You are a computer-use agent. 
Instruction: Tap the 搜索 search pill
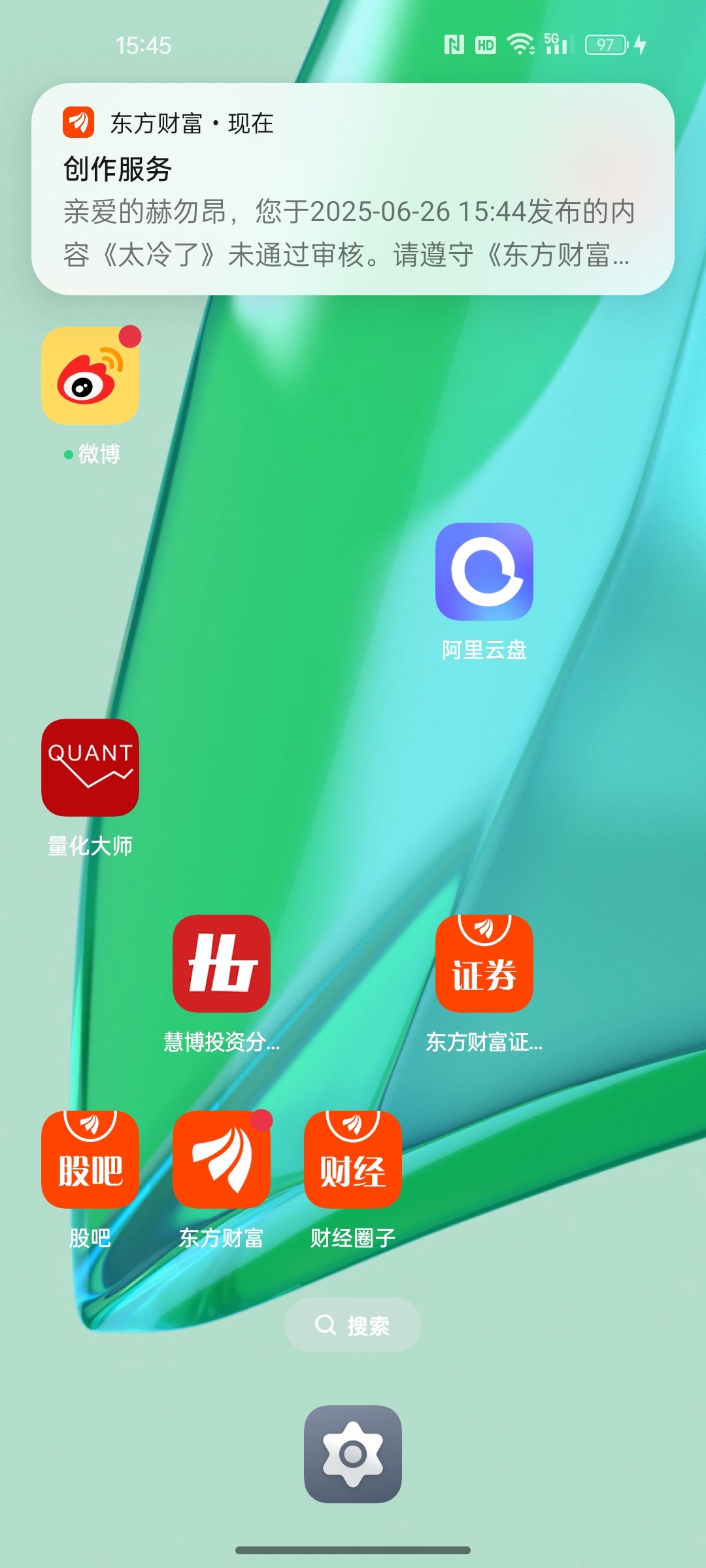coord(353,1325)
